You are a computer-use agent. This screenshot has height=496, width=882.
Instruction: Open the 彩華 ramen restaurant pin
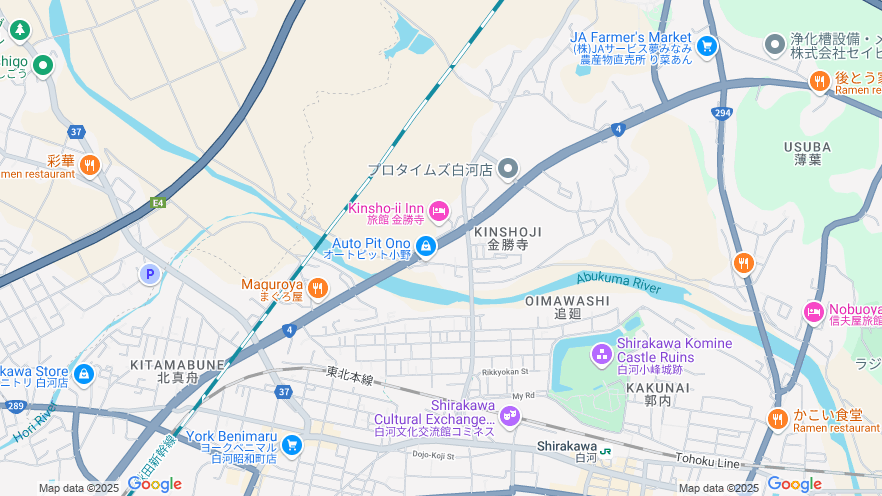(x=90, y=165)
